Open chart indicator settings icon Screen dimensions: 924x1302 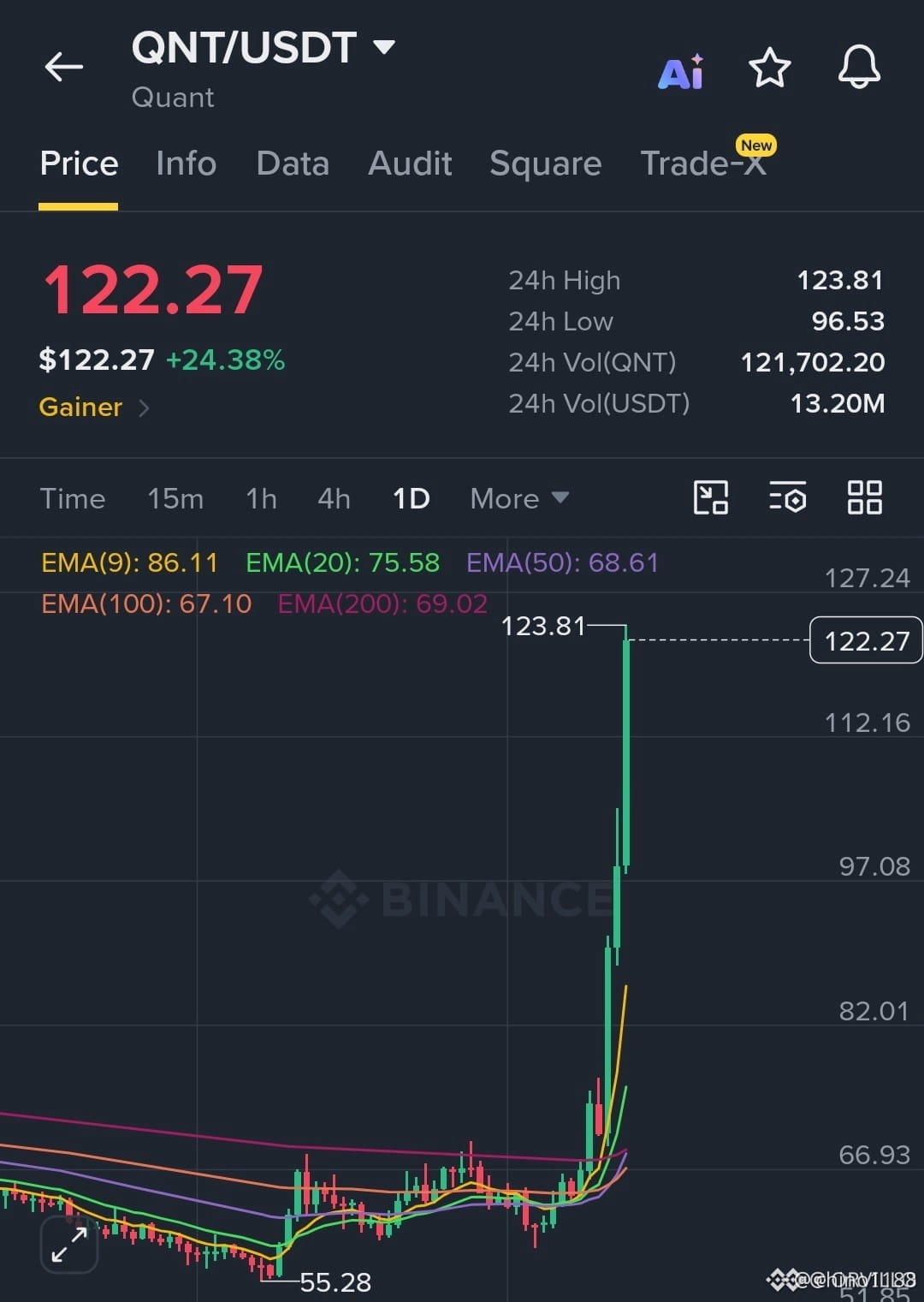click(787, 497)
